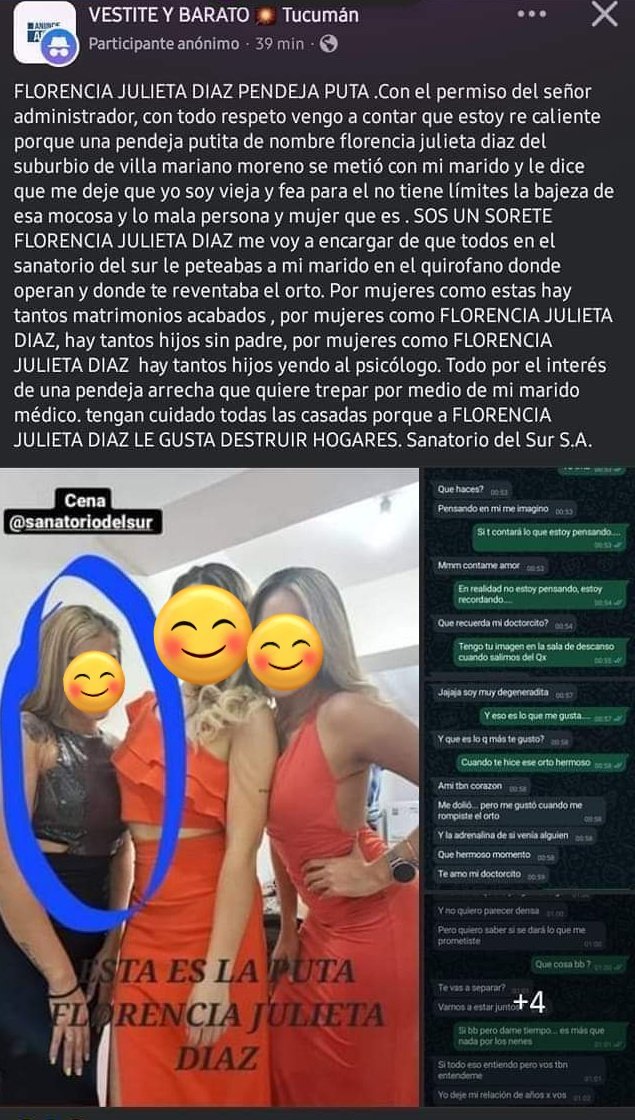635x1120 pixels.
Task: Open the chat screenshot beginning "Jajaja"
Action: 529,783
